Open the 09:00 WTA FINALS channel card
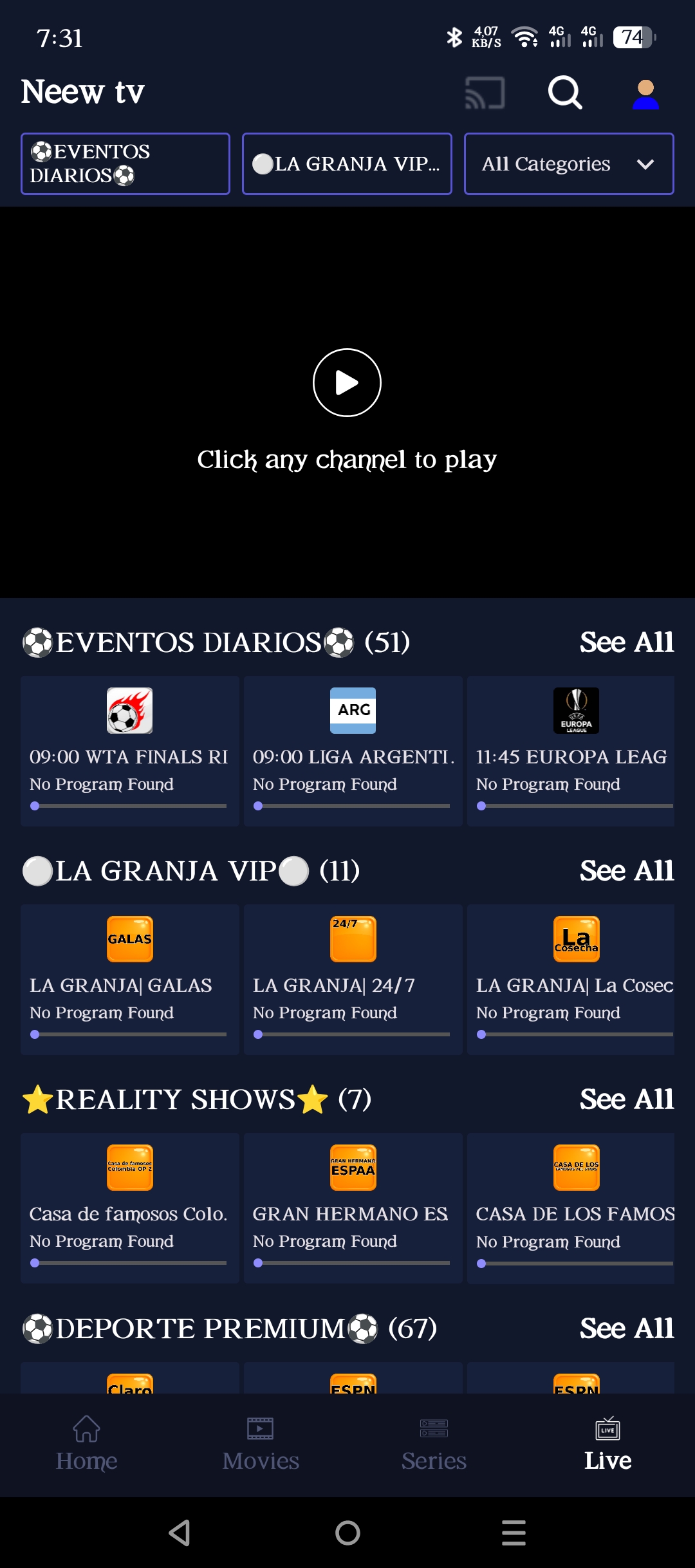 click(129, 751)
